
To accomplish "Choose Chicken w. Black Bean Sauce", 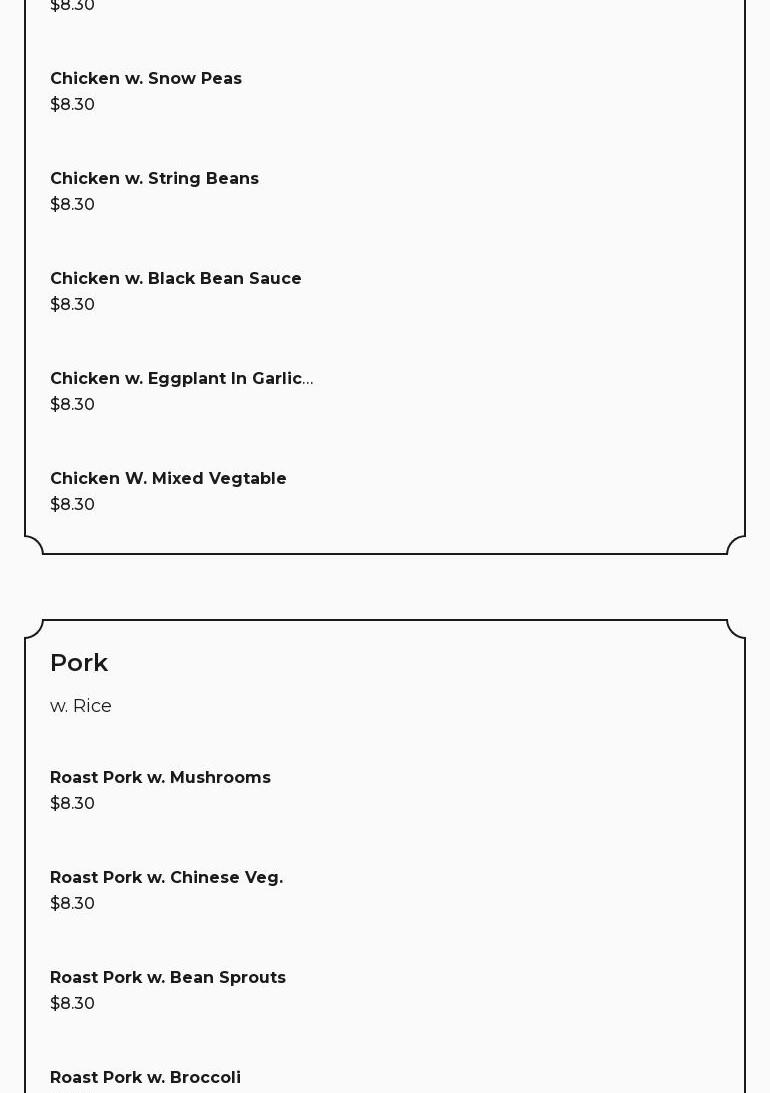I will (x=176, y=279).
